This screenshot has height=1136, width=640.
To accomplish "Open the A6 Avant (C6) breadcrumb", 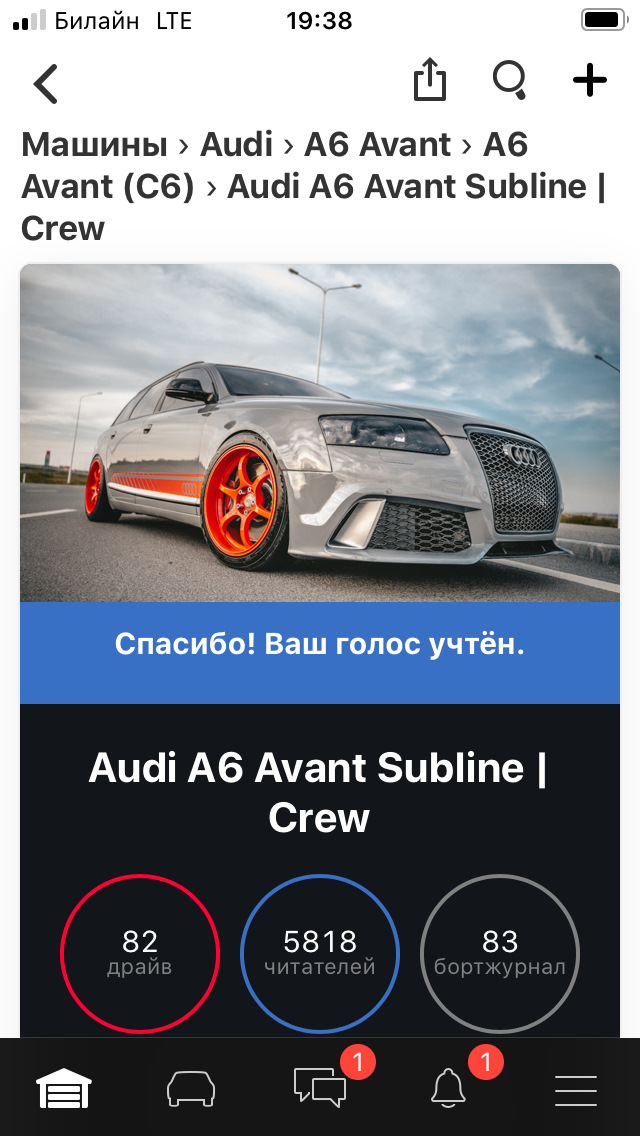I will (x=107, y=187).
